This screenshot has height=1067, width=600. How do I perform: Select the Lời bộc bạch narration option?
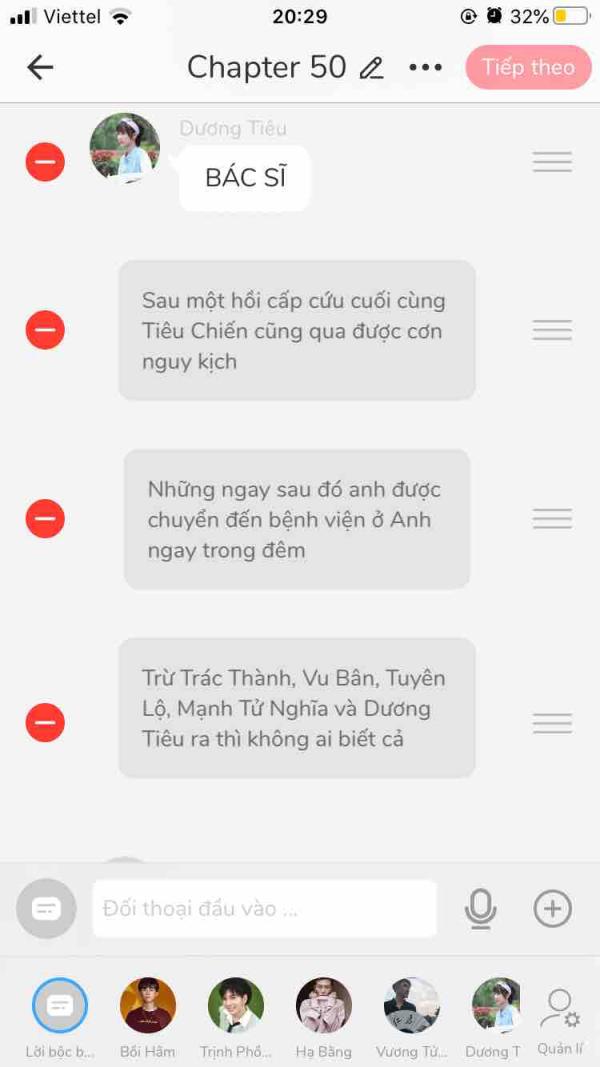(x=60, y=1006)
